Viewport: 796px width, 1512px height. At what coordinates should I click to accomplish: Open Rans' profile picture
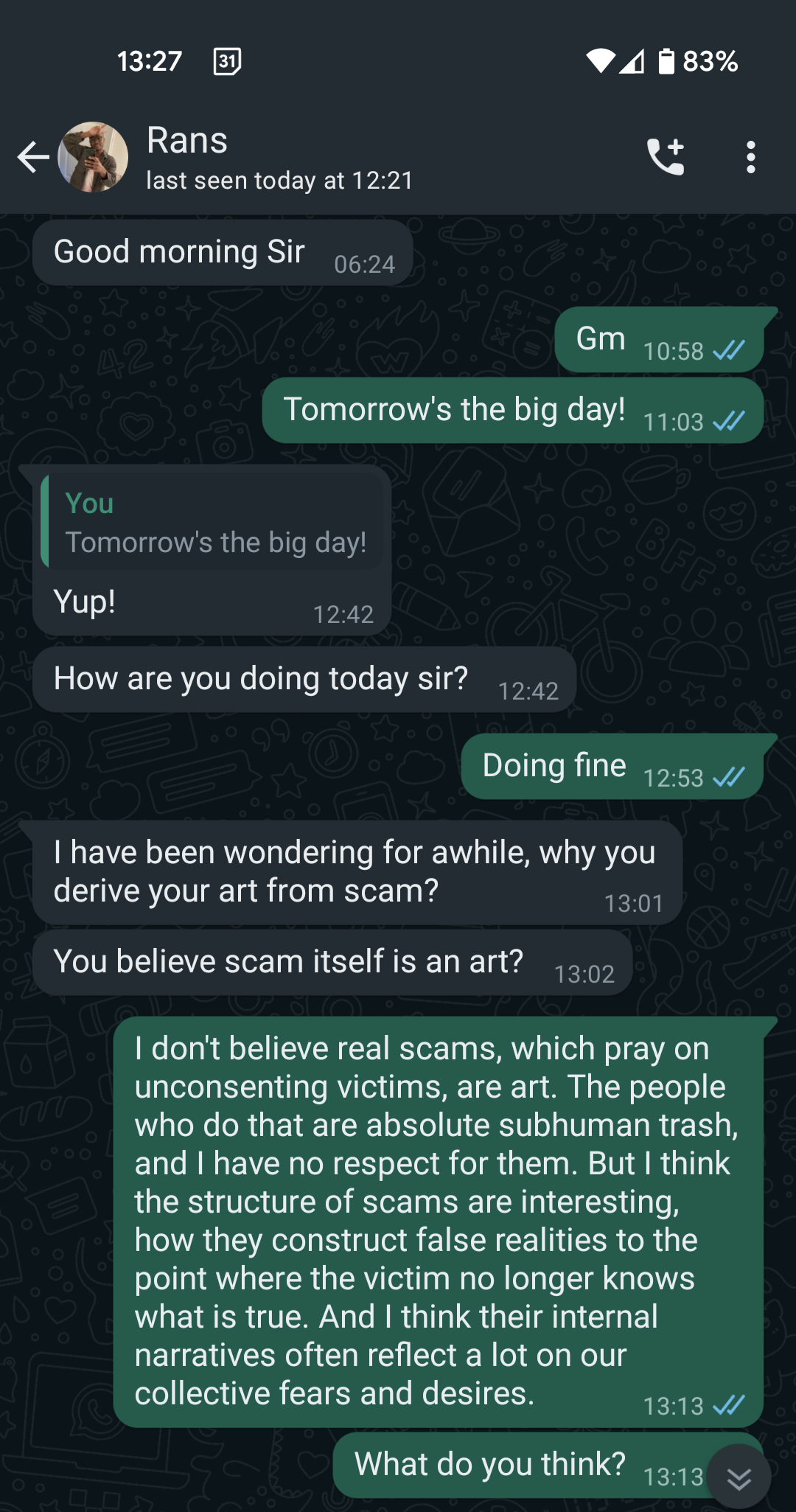click(93, 157)
